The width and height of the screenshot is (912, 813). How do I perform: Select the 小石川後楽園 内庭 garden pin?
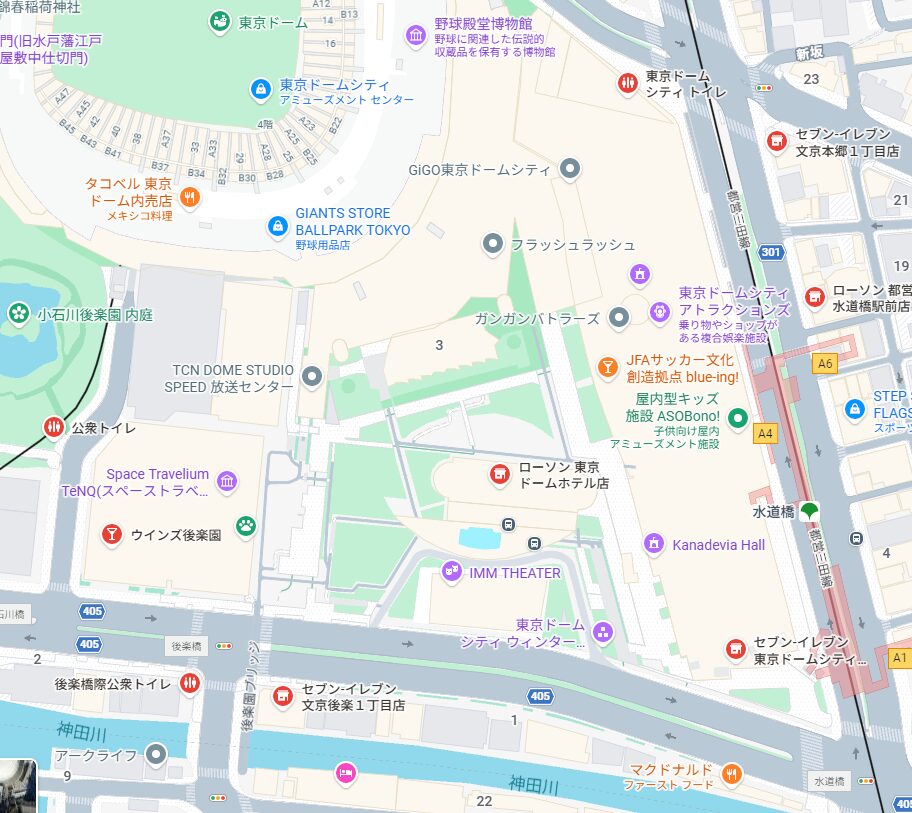click(x=18, y=313)
